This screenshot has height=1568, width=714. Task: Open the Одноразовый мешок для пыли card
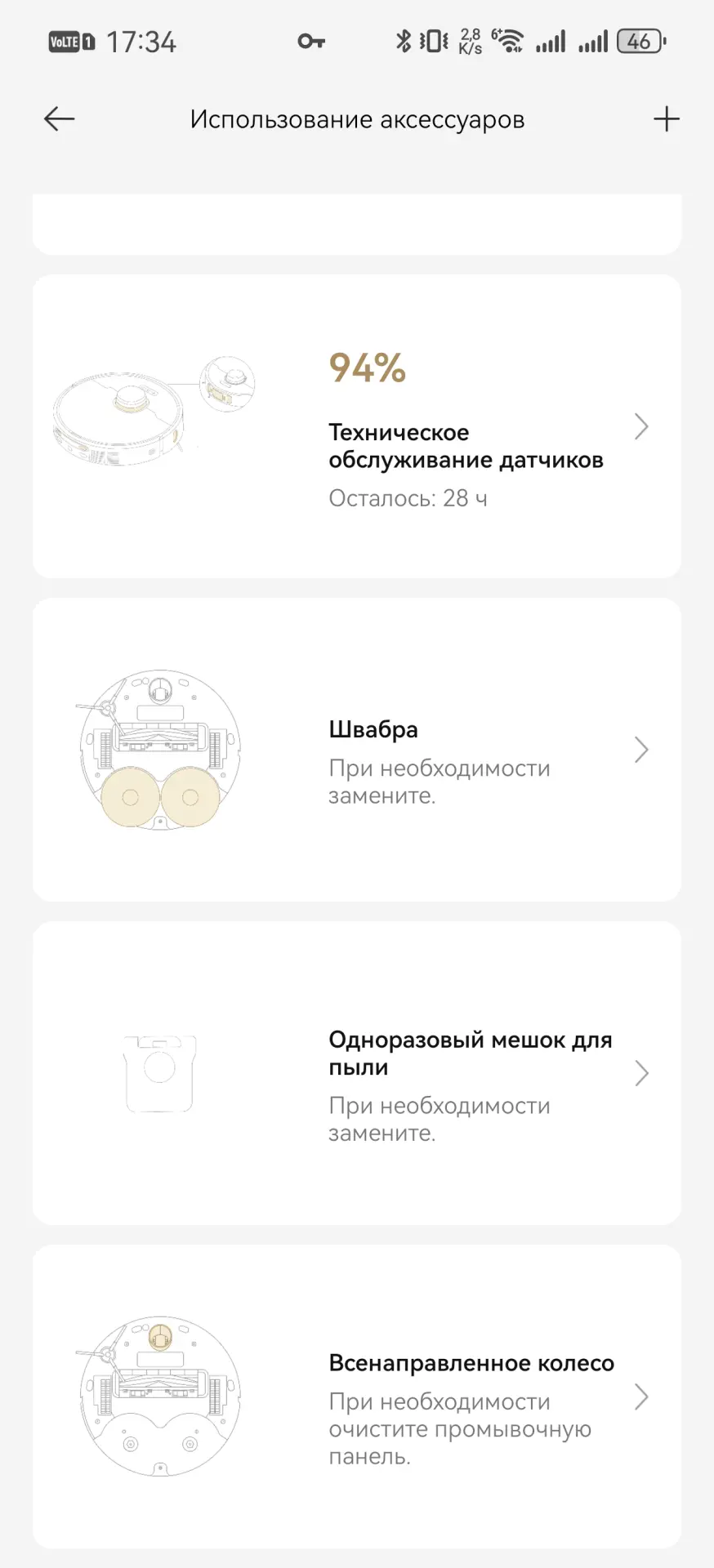pos(357,1073)
